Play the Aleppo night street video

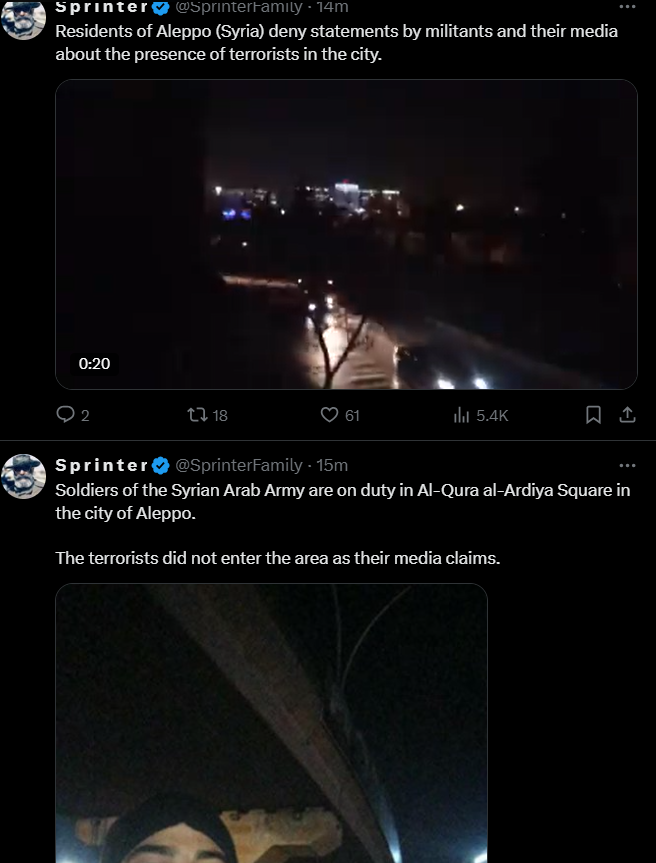coord(346,234)
